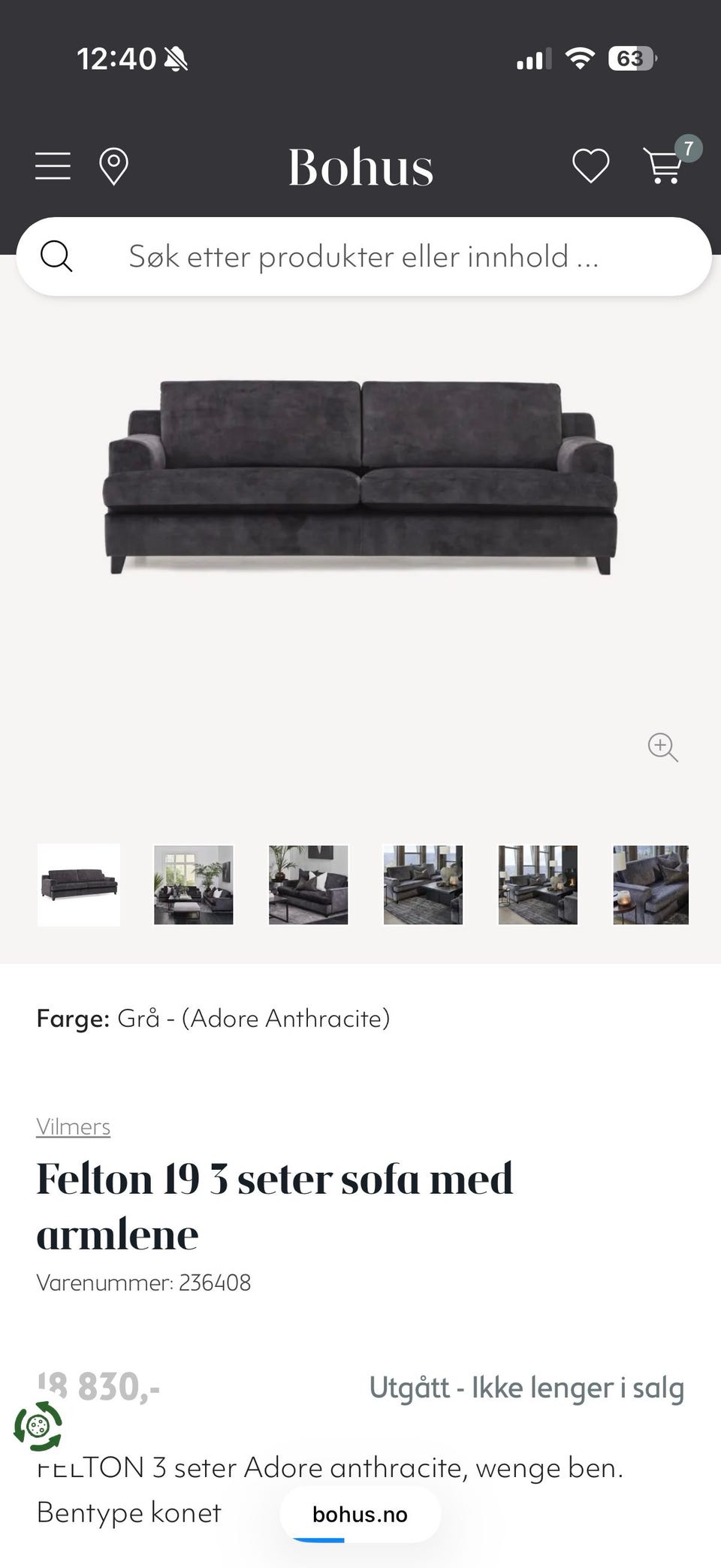The image size is (721, 1568).
Task: Select the first sofa thumbnail on white background
Action: [79, 885]
